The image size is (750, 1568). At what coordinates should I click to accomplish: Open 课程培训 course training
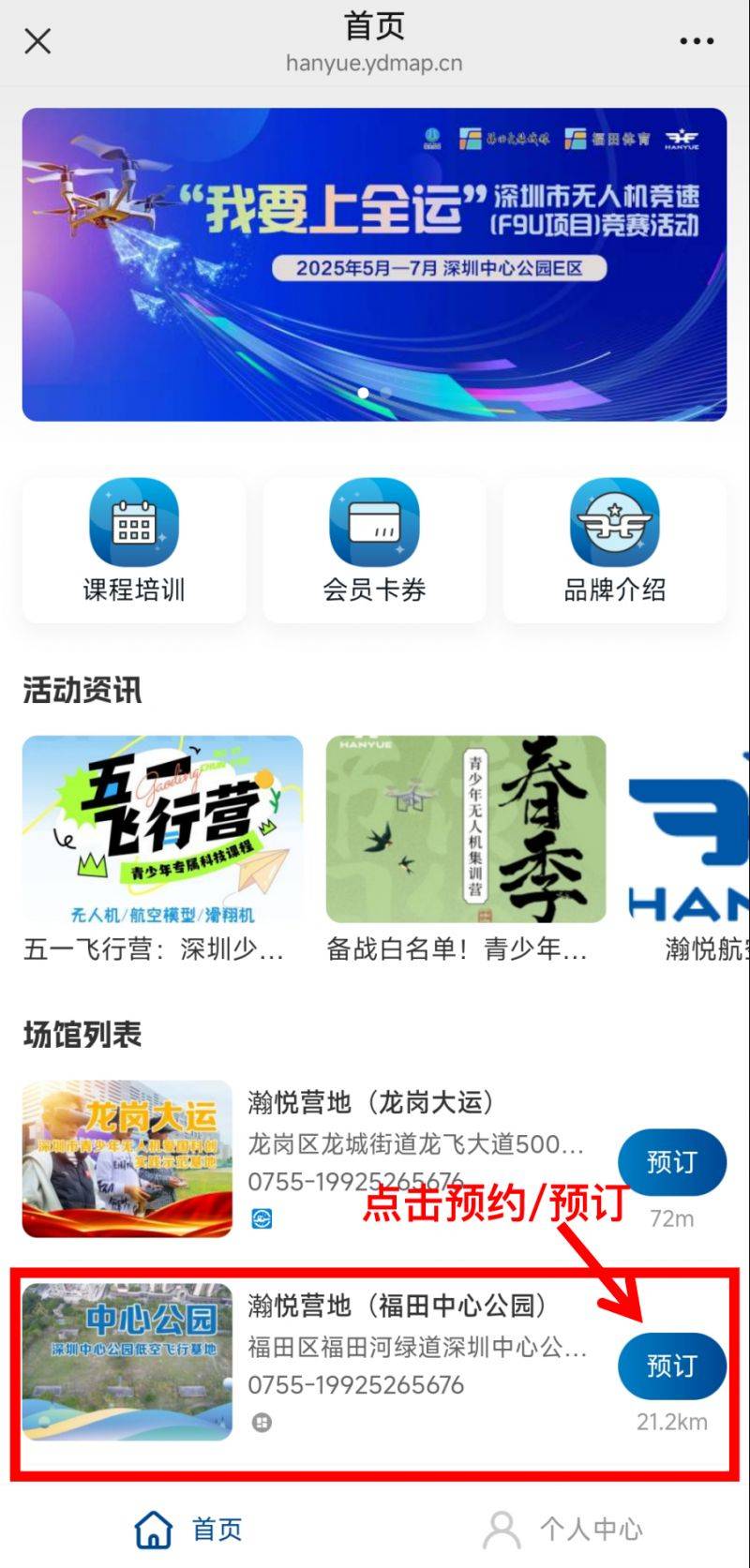tap(134, 548)
